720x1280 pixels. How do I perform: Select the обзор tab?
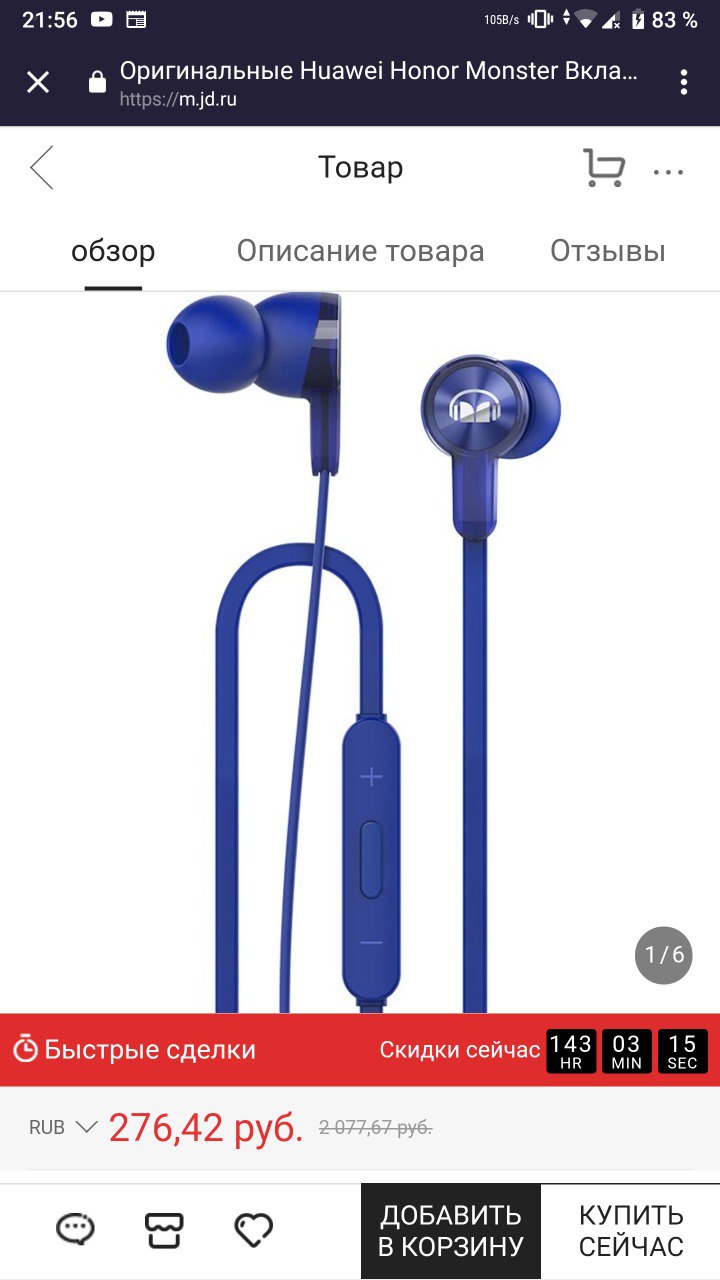(x=113, y=251)
